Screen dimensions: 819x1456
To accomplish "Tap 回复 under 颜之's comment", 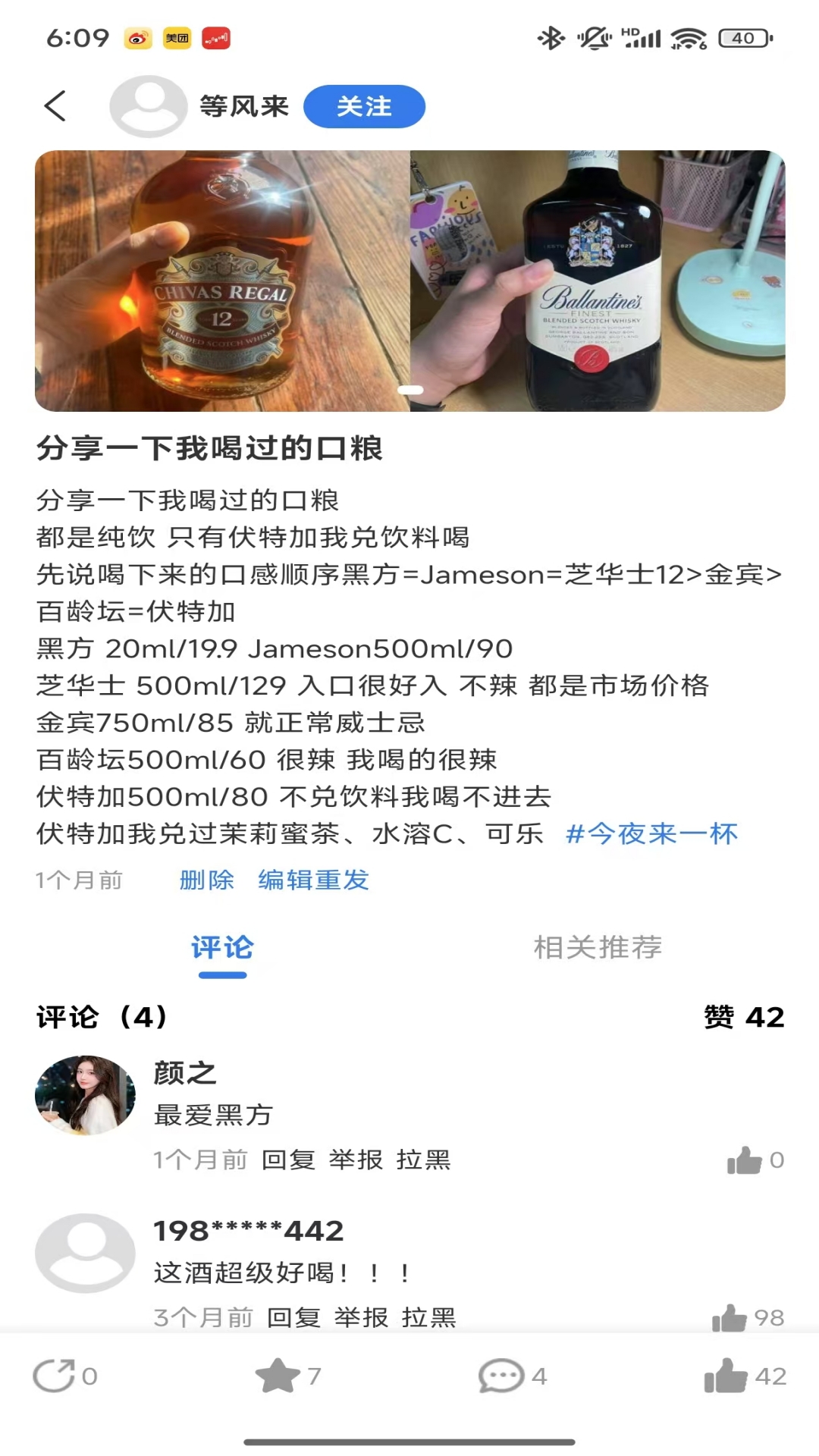I will tap(287, 1159).
